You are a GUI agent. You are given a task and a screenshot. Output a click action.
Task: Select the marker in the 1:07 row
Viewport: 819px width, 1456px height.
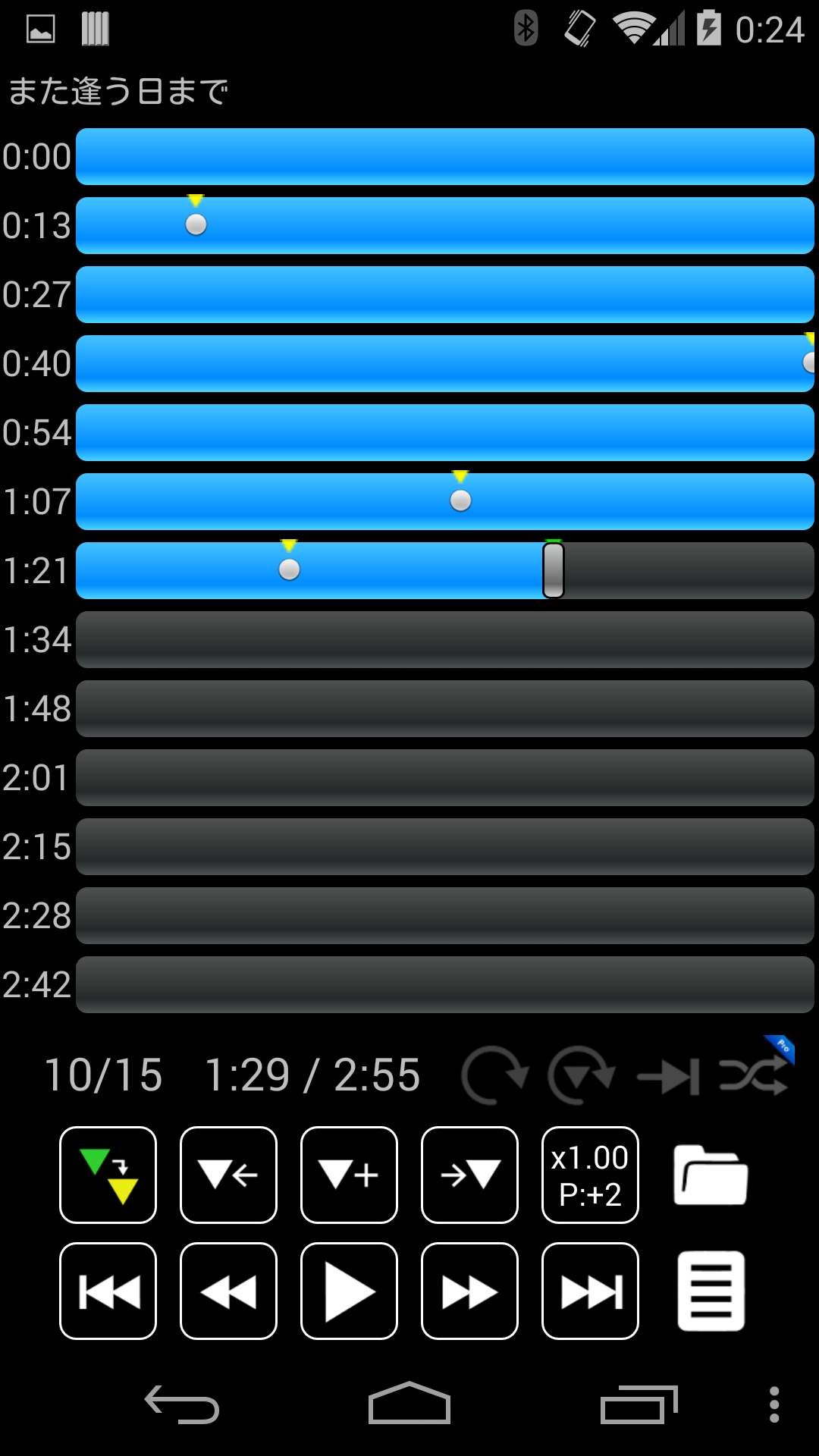click(x=460, y=500)
